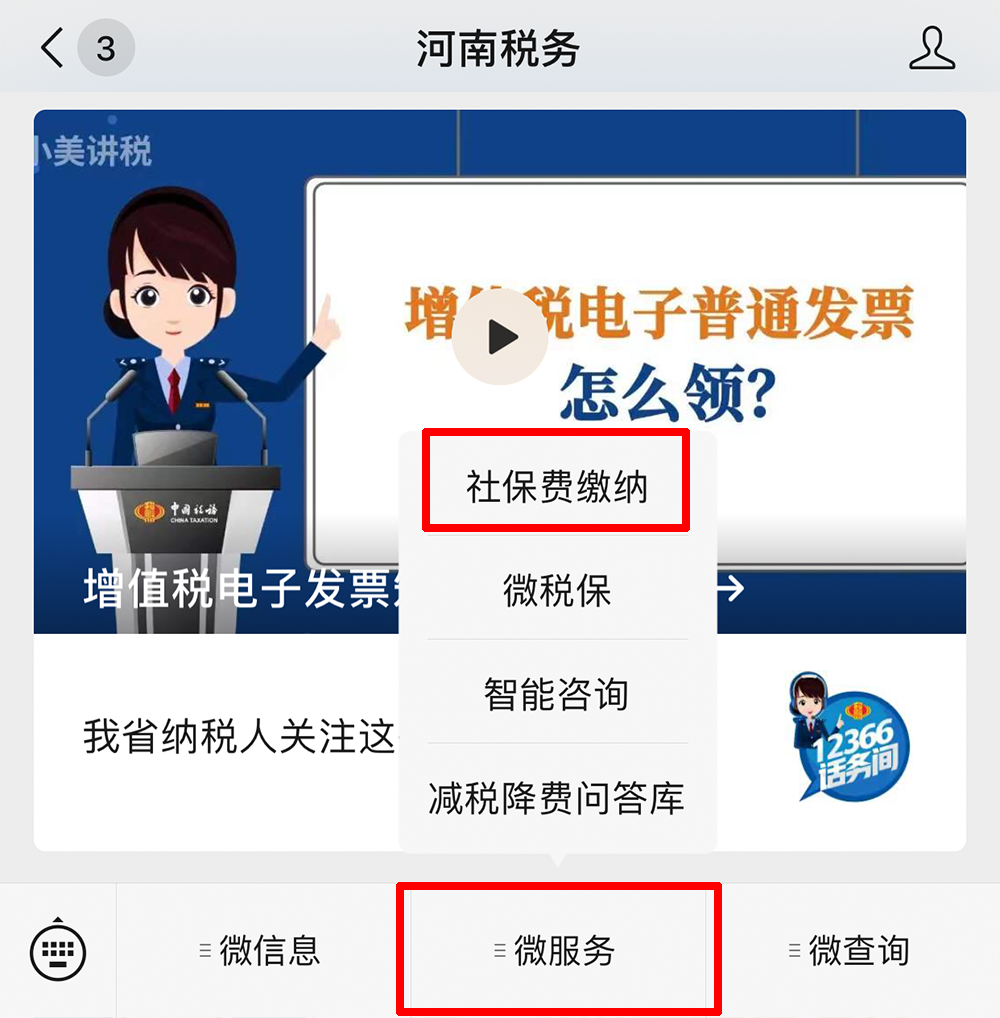Play the 增值税电子普通发票 video
Screen dimensions: 1000x1018
[x=500, y=338]
